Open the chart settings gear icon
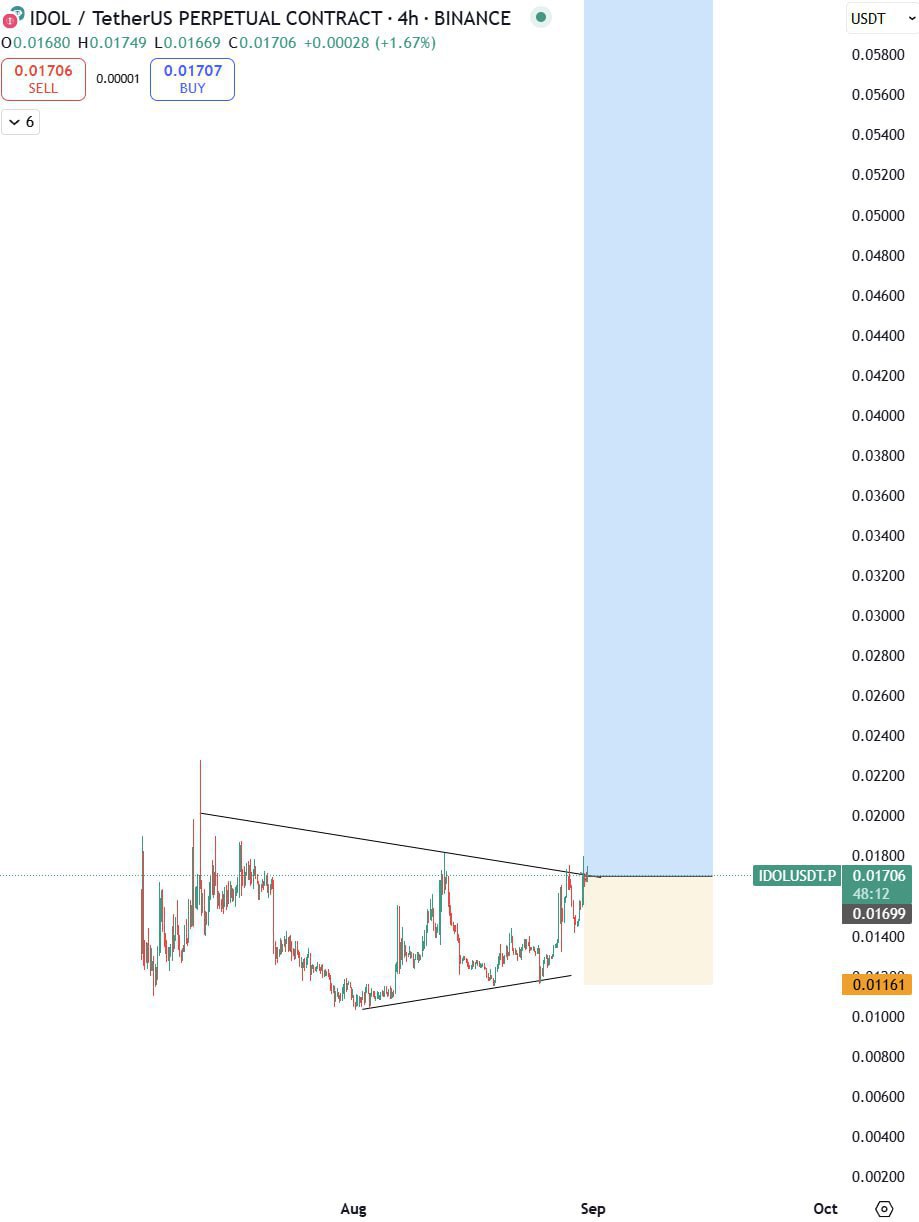The image size is (919, 1222). pyautogui.click(x=884, y=1208)
